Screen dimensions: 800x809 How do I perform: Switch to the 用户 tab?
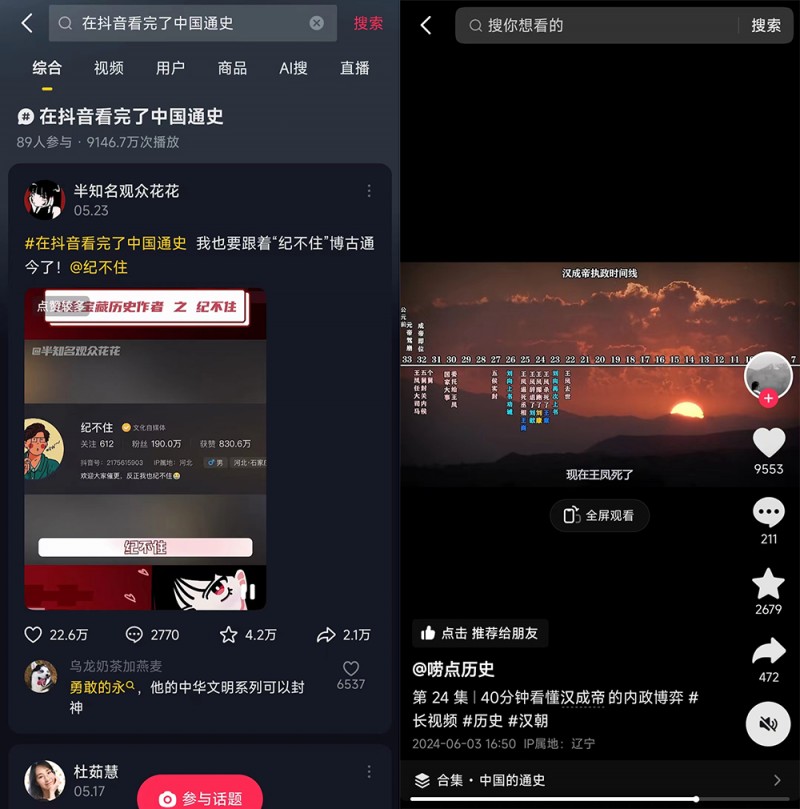coord(171,68)
